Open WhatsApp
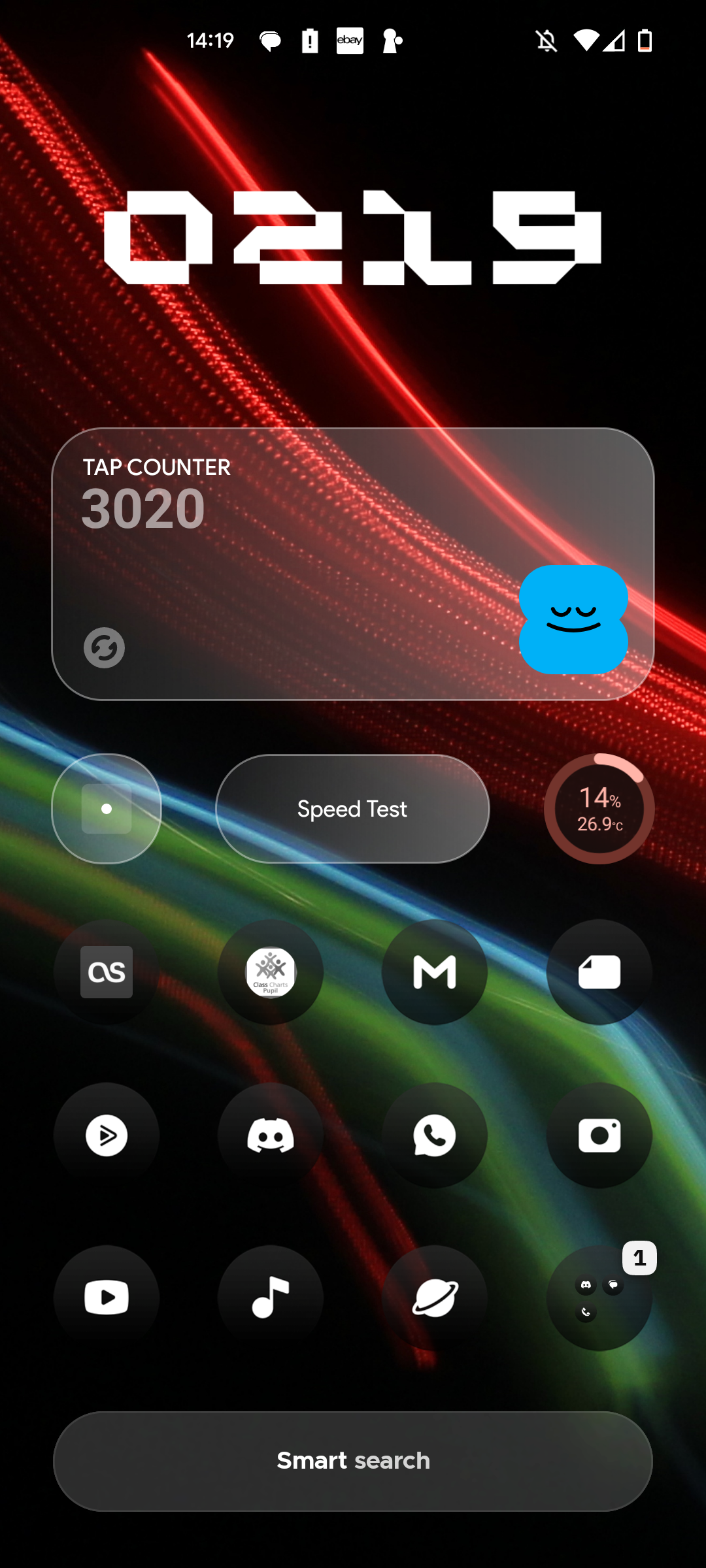 [x=435, y=1135]
